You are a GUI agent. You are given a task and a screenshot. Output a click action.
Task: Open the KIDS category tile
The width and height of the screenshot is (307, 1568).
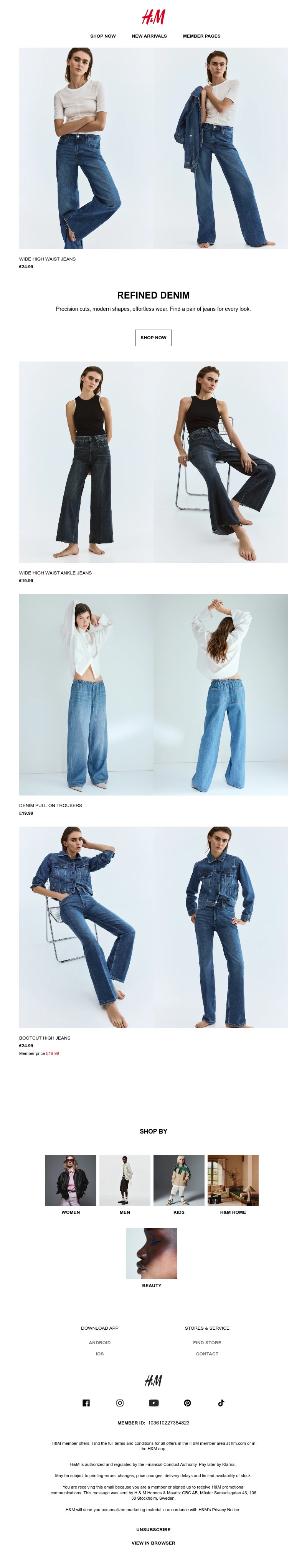click(179, 1180)
